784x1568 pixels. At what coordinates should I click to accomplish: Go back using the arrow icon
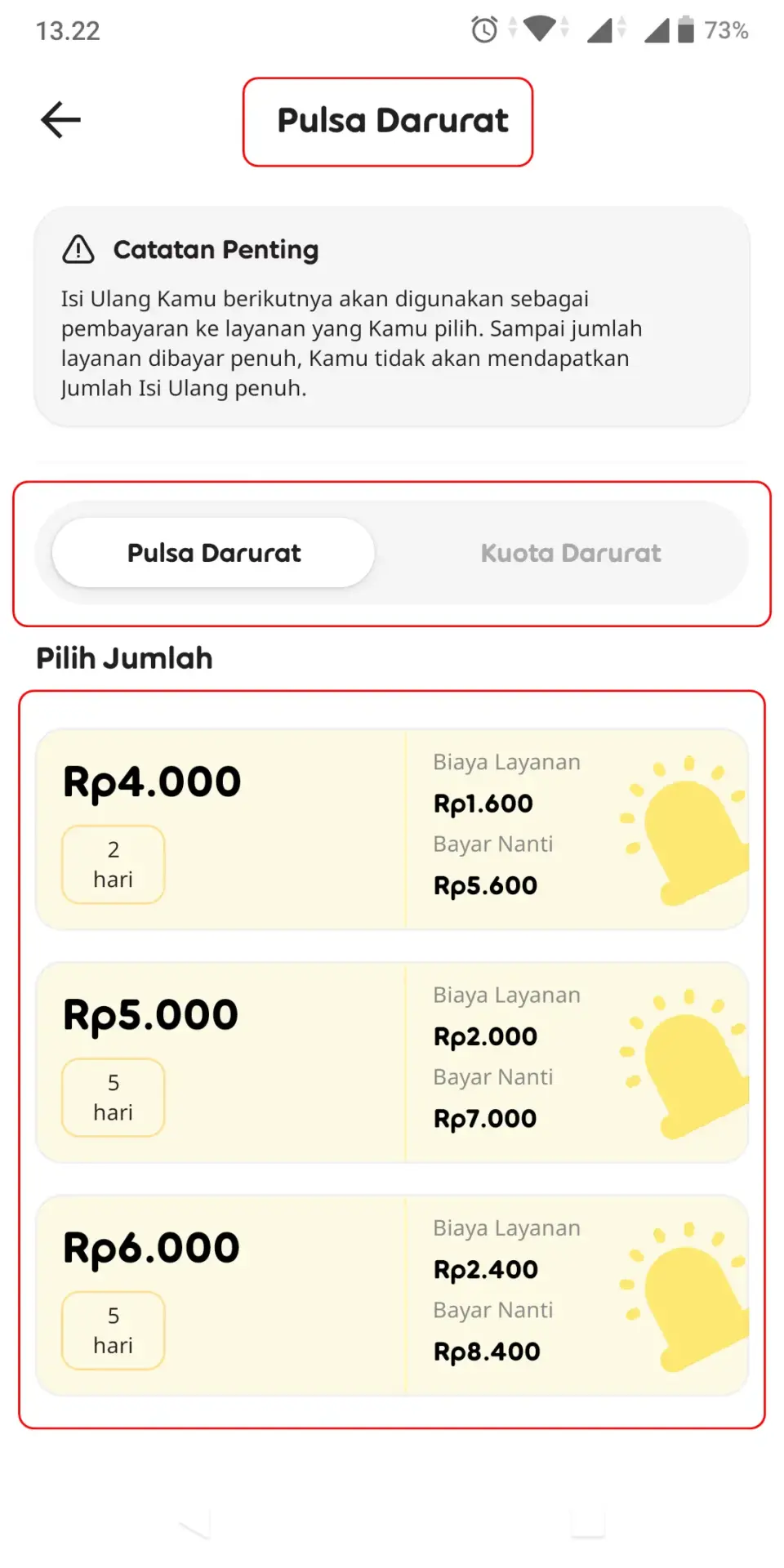click(x=61, y=120)
